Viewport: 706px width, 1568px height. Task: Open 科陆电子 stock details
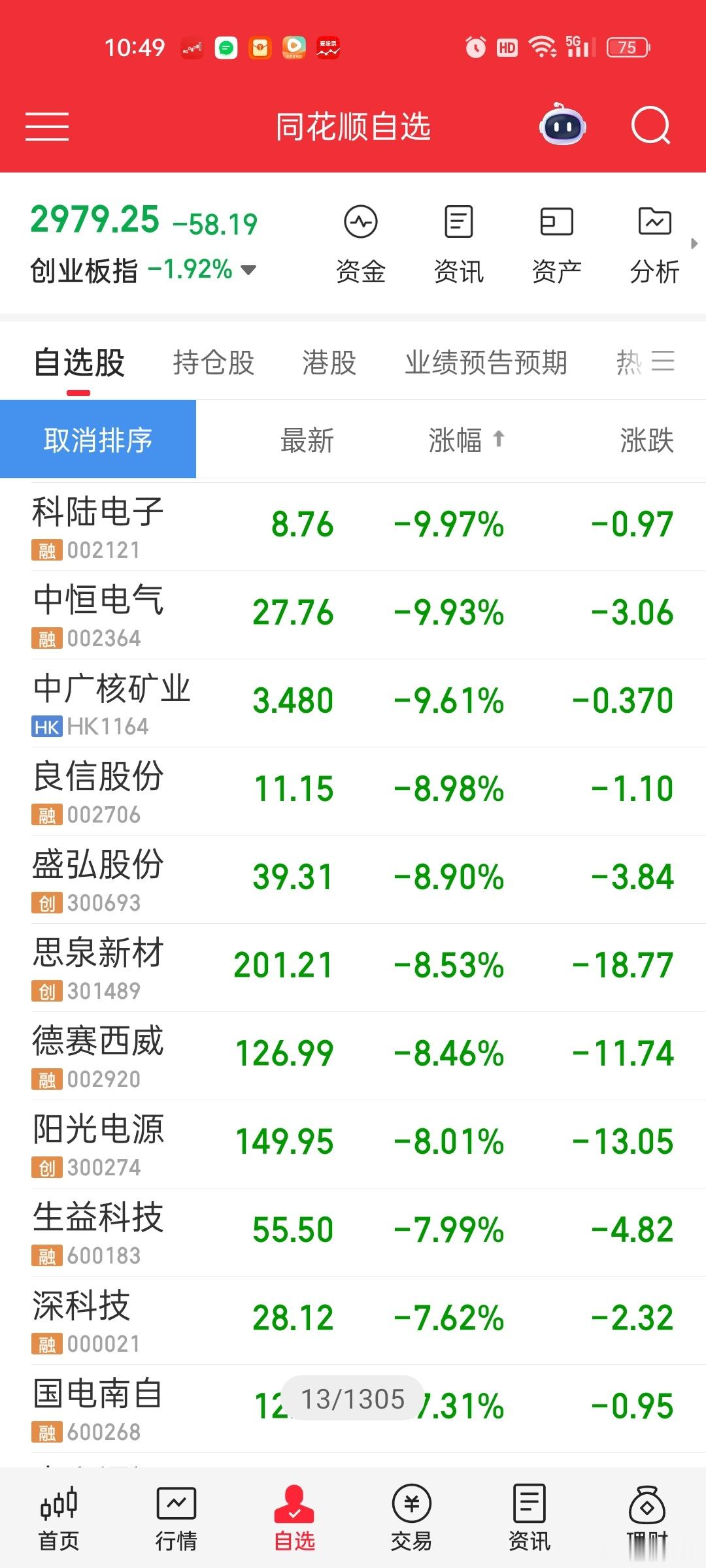pos(98,527)
